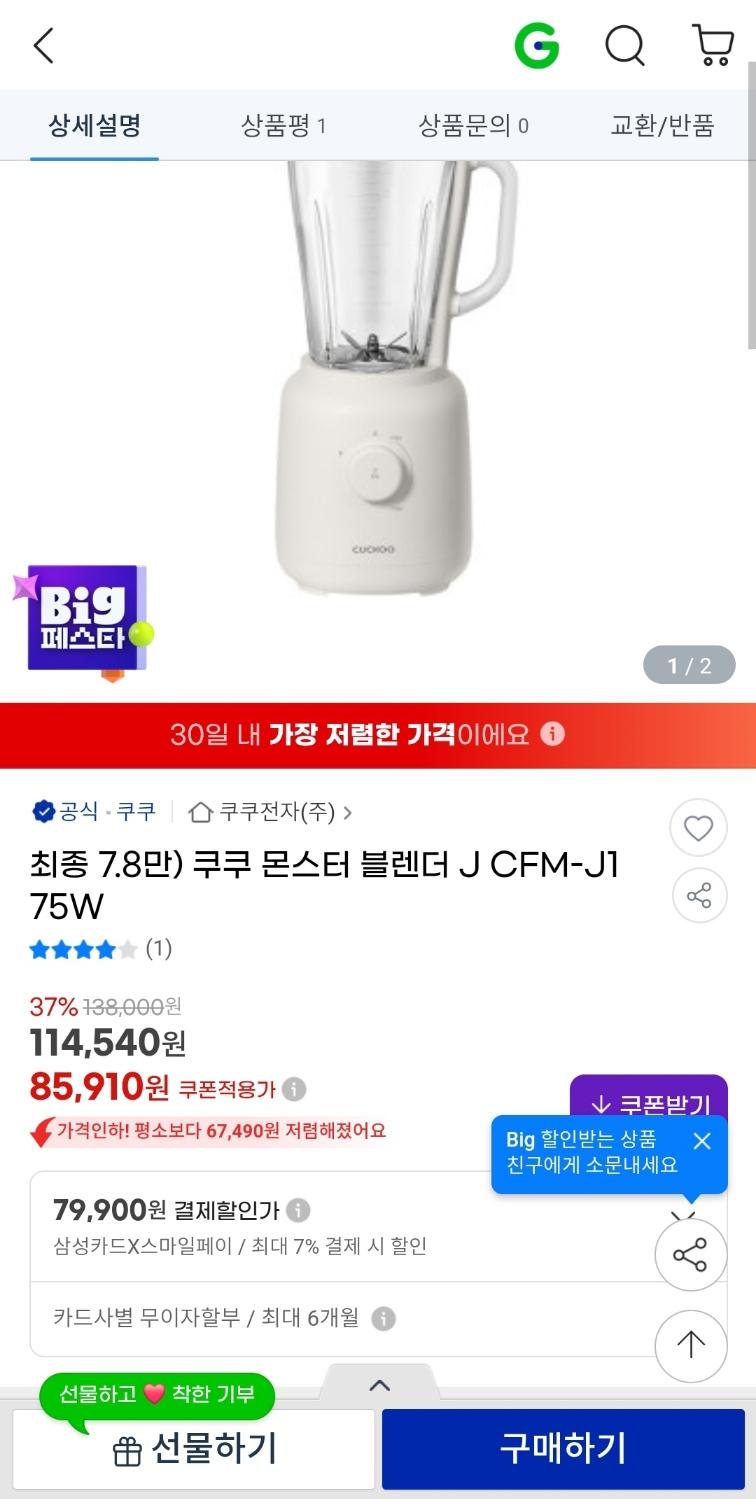Jump to top with the up arrow

690,1345
